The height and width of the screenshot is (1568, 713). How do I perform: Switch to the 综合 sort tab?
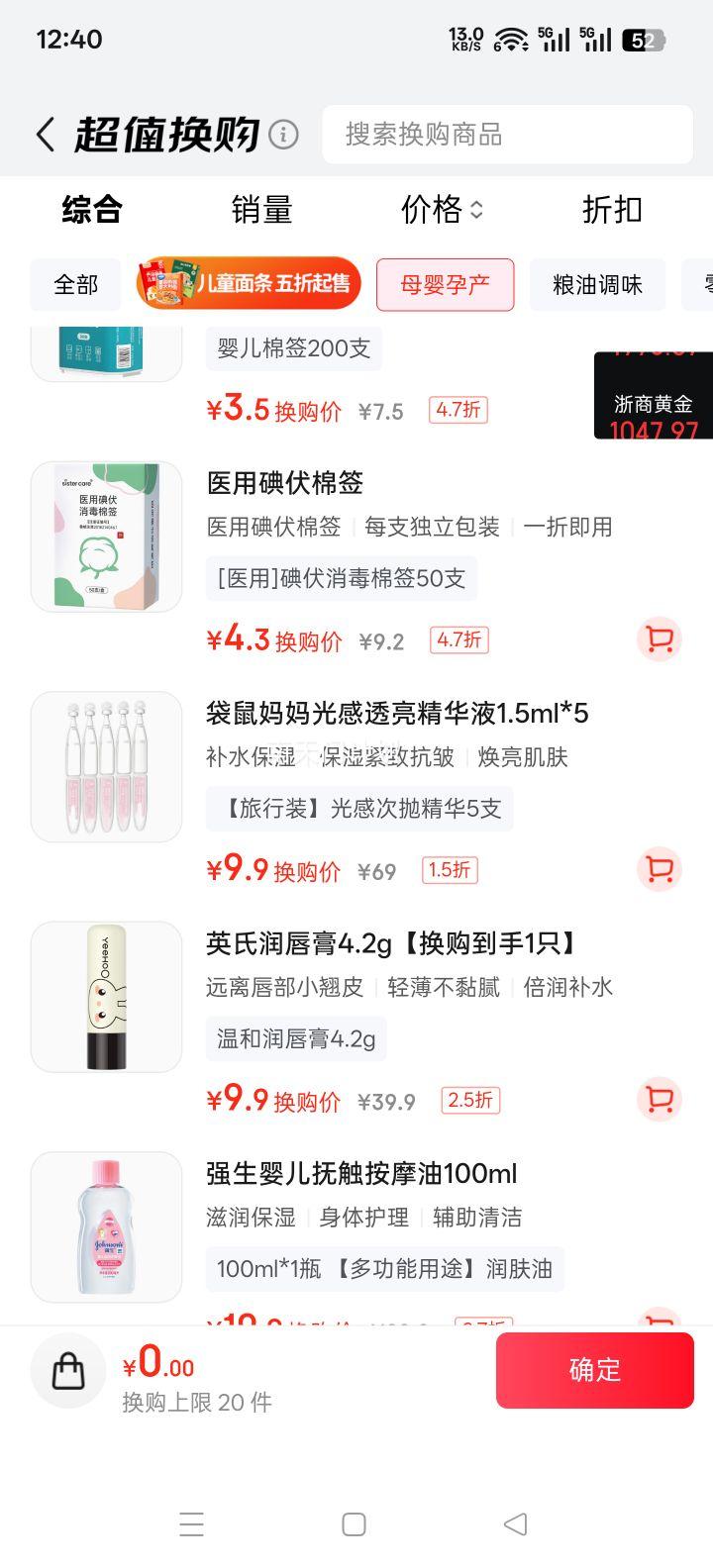tap(89, 210)
